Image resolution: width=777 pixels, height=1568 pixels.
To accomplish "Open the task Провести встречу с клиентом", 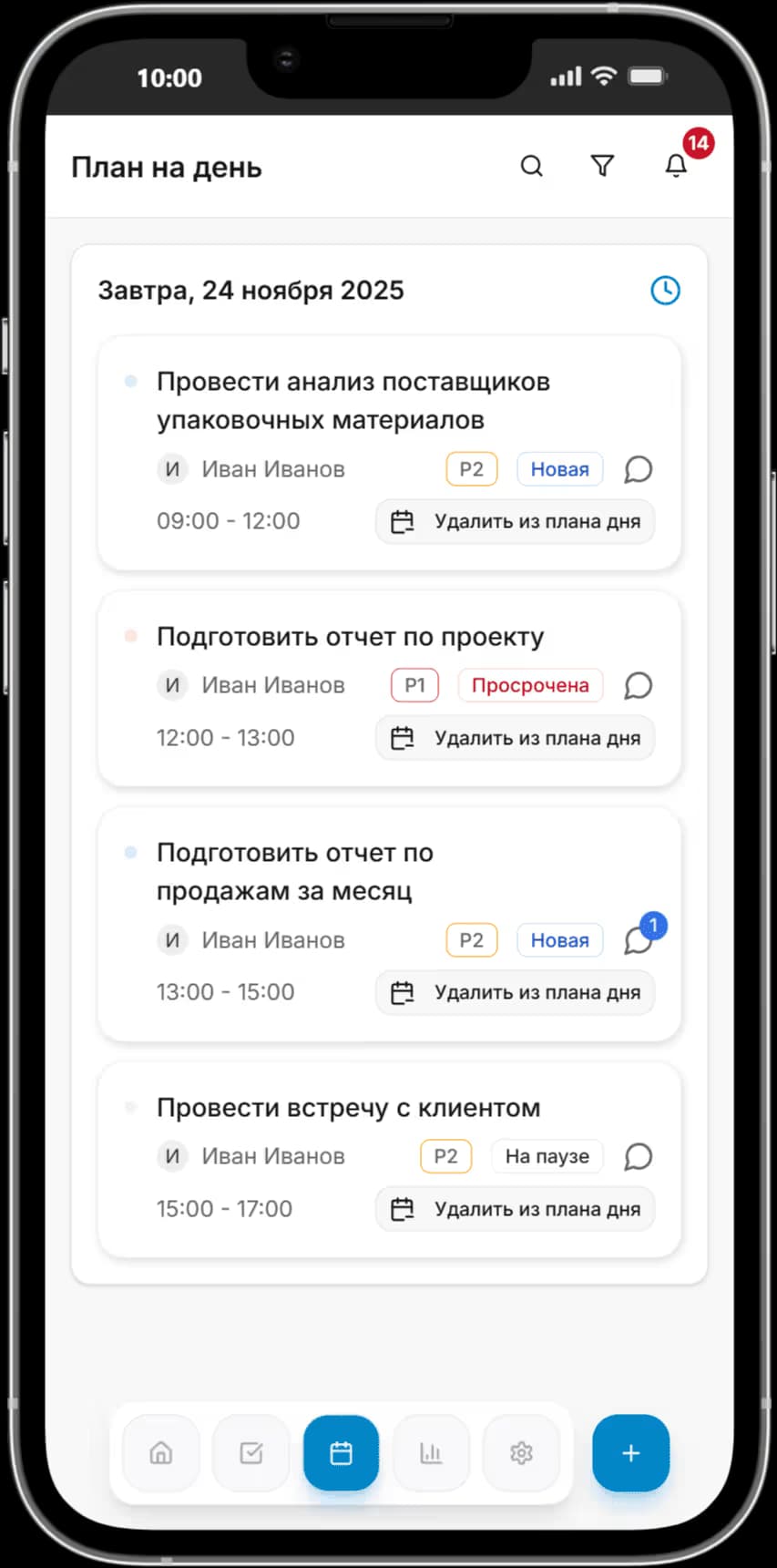I will (349, 1108).
